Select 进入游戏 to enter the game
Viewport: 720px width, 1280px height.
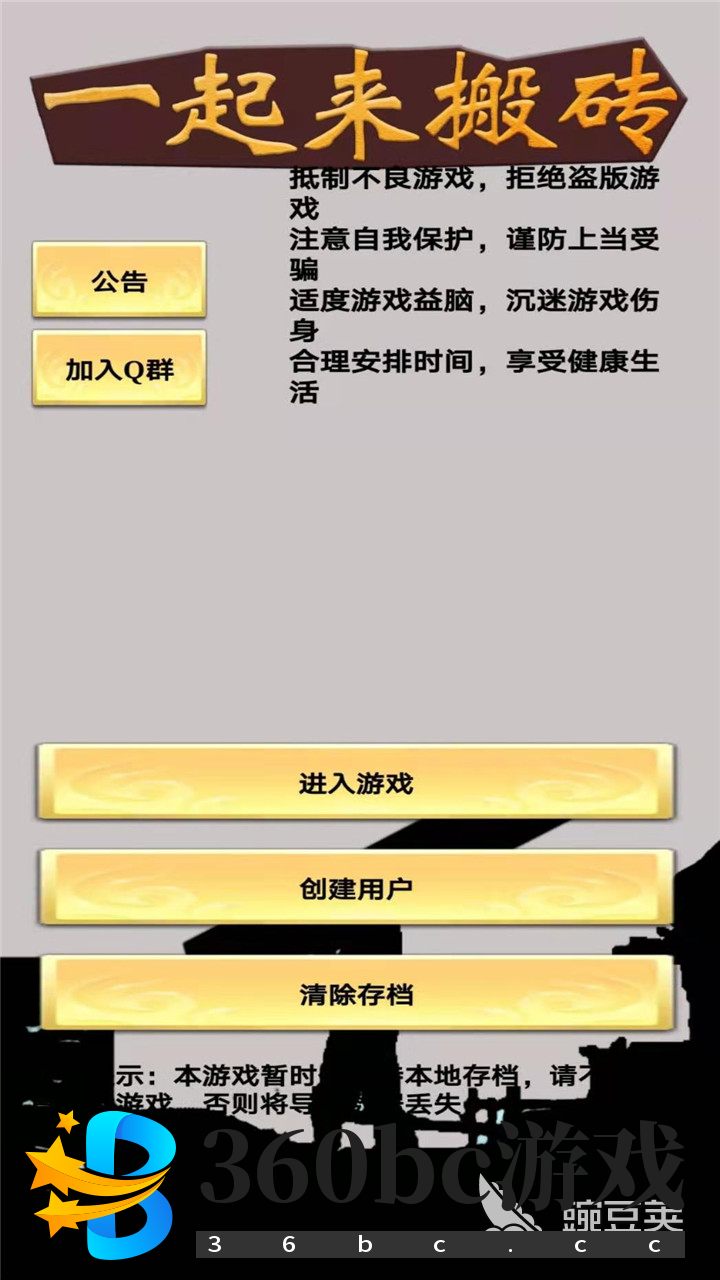[356, 782]
